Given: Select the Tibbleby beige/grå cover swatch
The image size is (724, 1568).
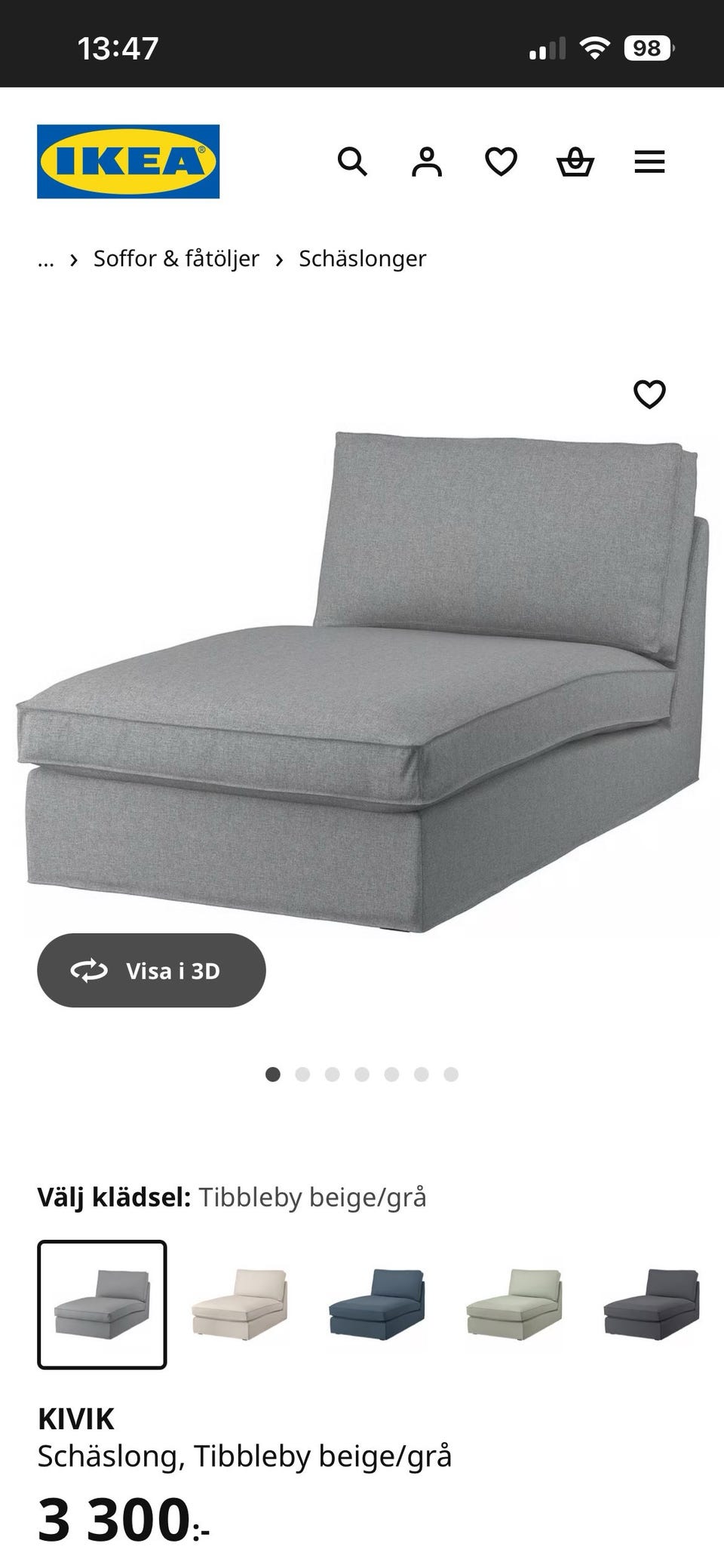Looking at the screenshot, I should (102, 1305).
